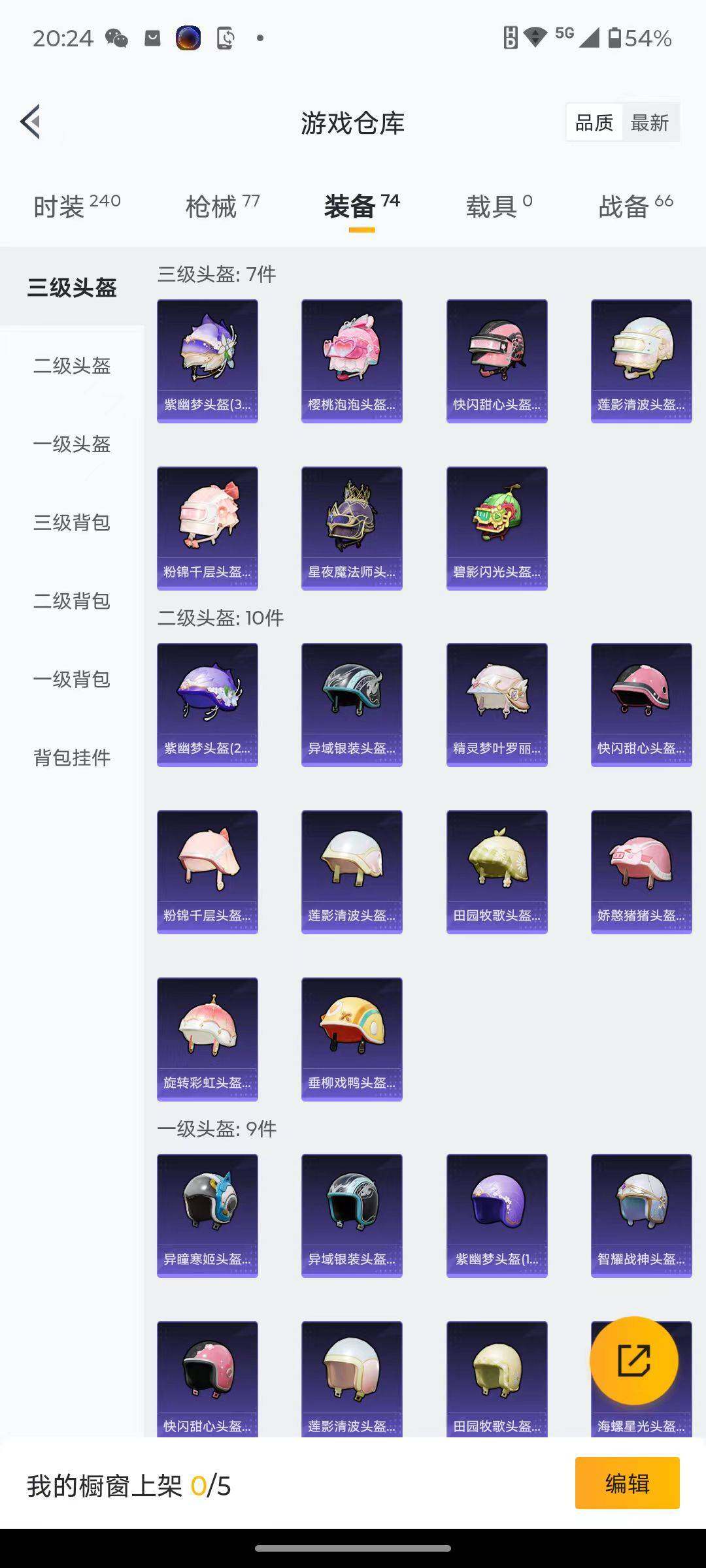Jump to 三级背包 category
The width and height of the screenshot is (706, 1568).
click(72, 523)
